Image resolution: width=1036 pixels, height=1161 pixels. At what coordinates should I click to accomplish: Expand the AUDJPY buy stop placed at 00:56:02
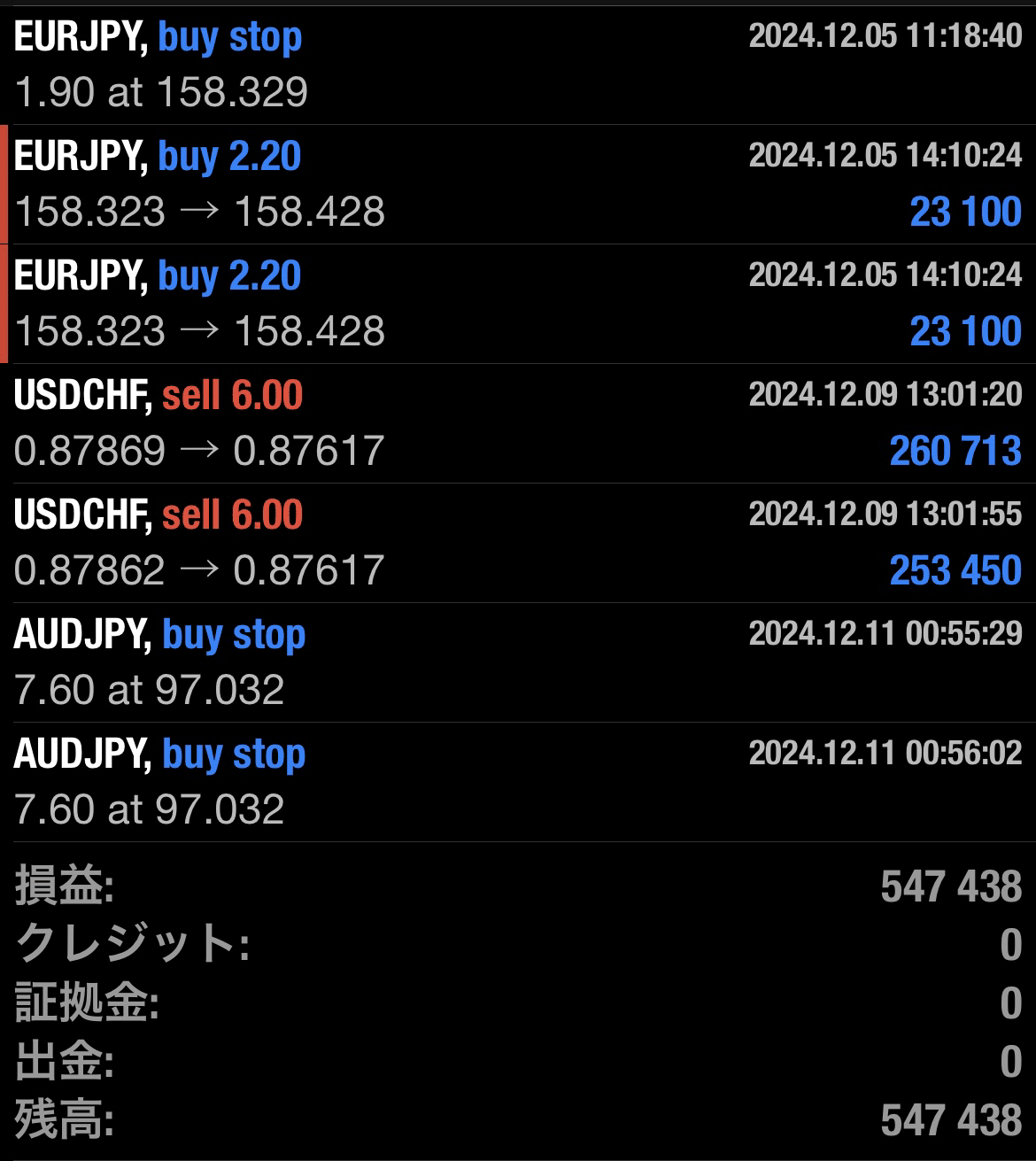click(518, 782)
